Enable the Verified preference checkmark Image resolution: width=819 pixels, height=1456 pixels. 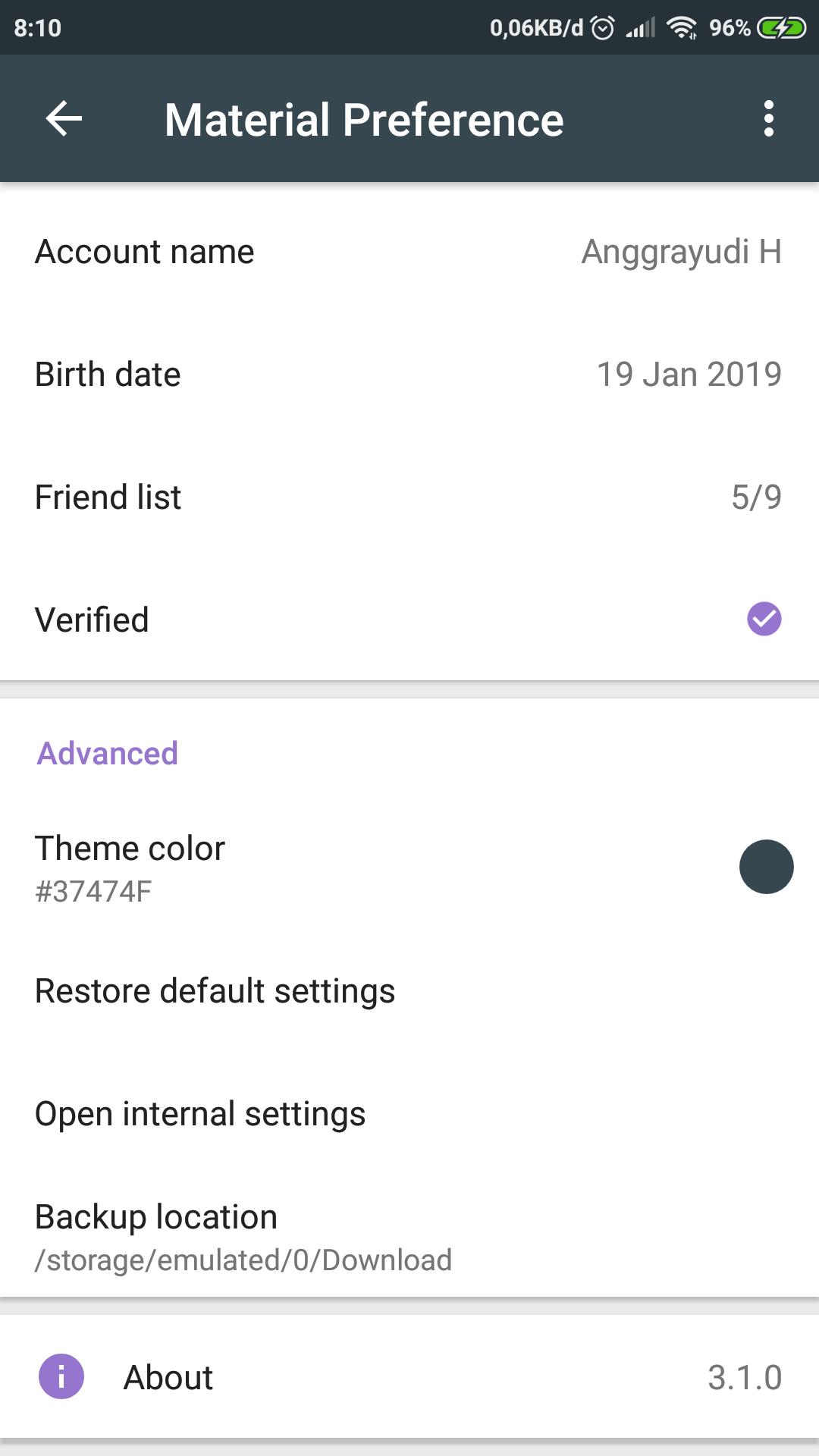tap(409, 619)
